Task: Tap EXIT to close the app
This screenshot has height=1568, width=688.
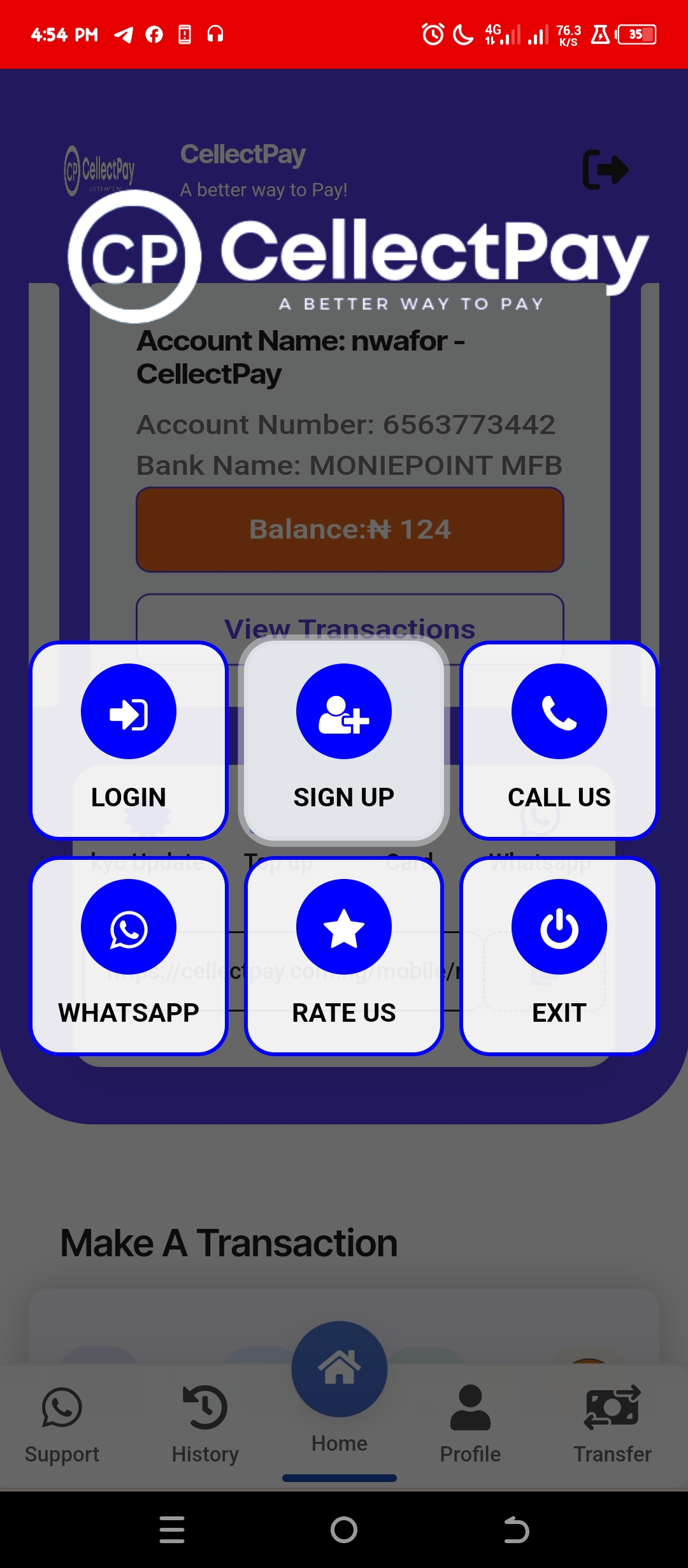Action: (559, 955)
